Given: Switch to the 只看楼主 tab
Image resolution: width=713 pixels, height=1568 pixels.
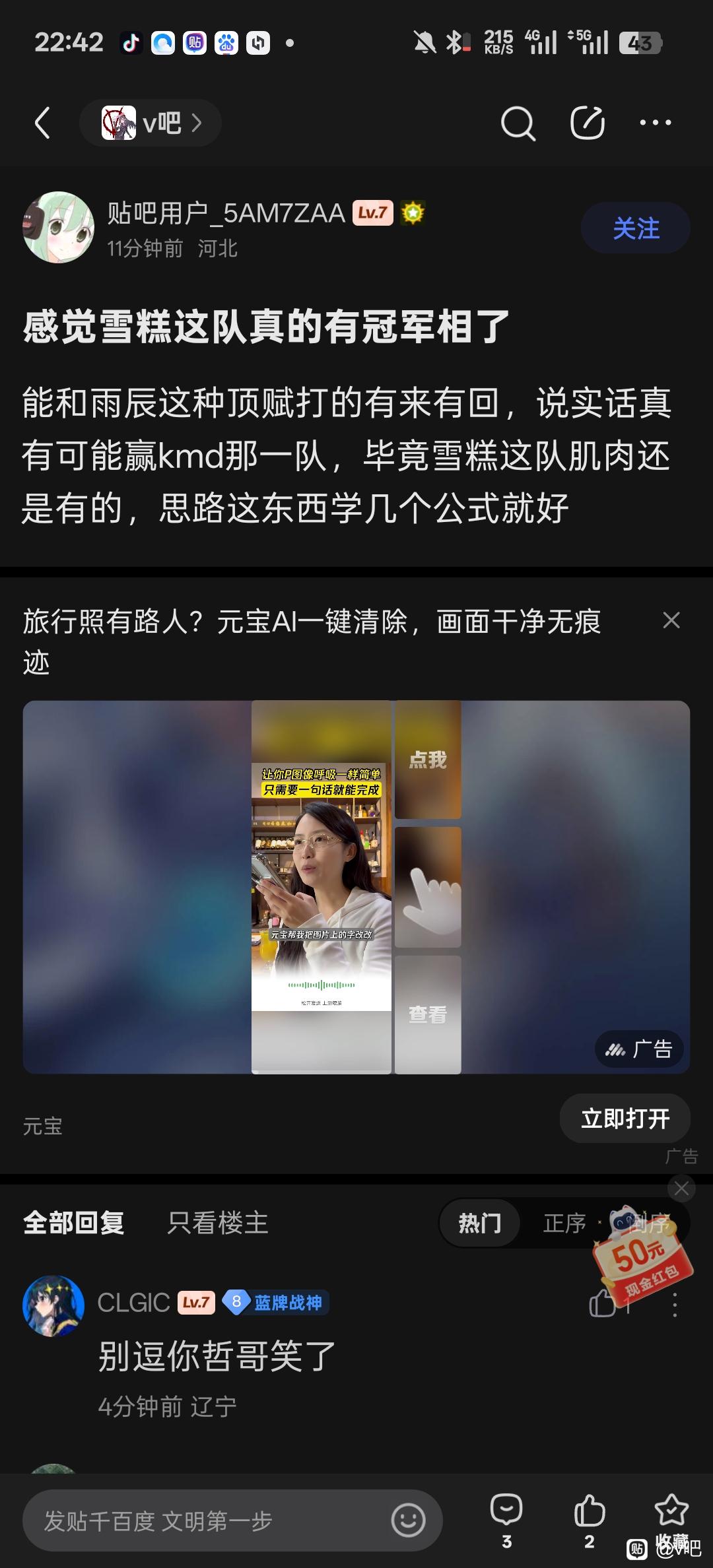Looking at the screenshot, I should 217,1223.
